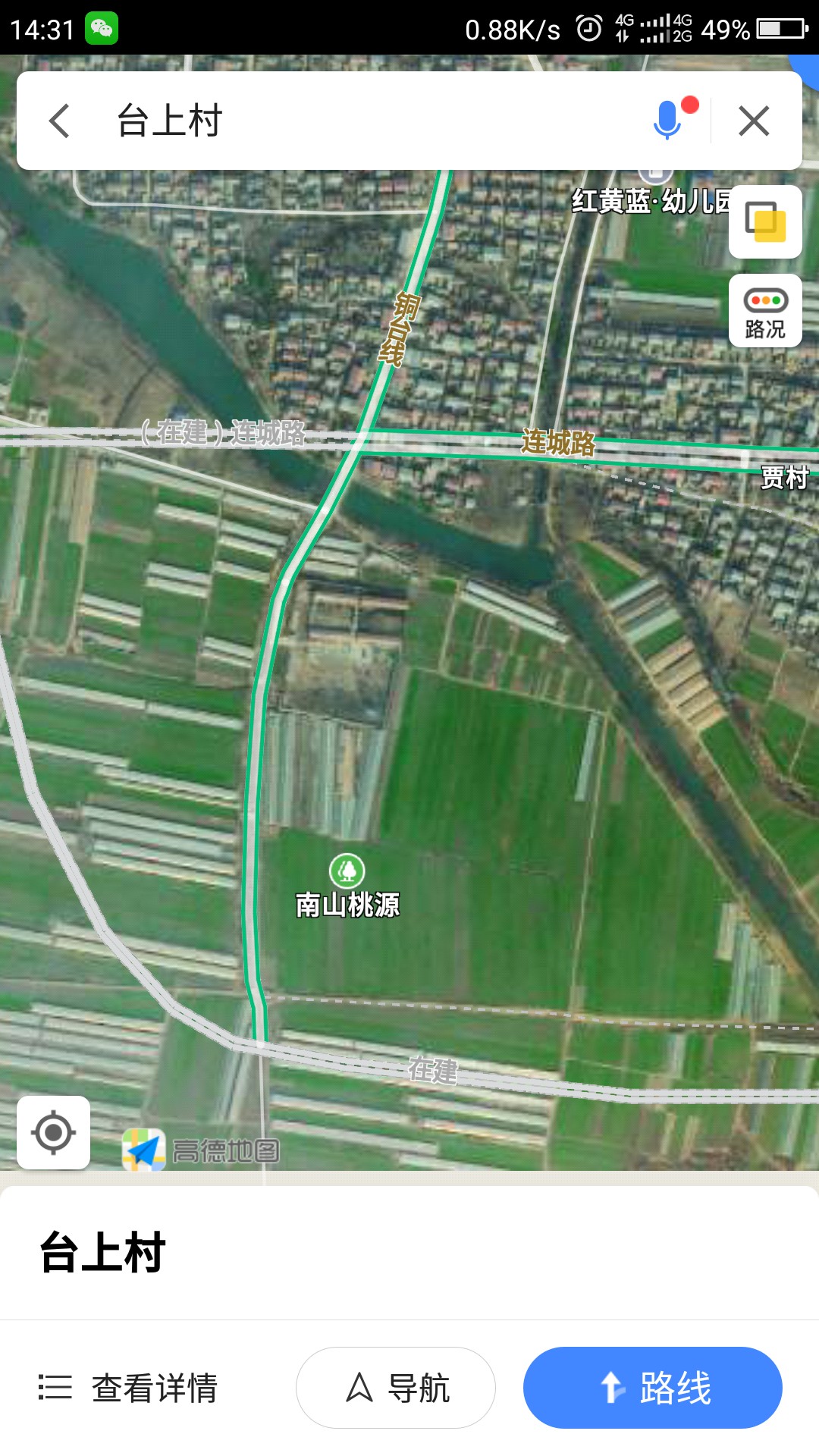Viewport: 819px width, 1456px height.
Task: Start 导航 navigation to 台上村
Action: pos(396,1388)
